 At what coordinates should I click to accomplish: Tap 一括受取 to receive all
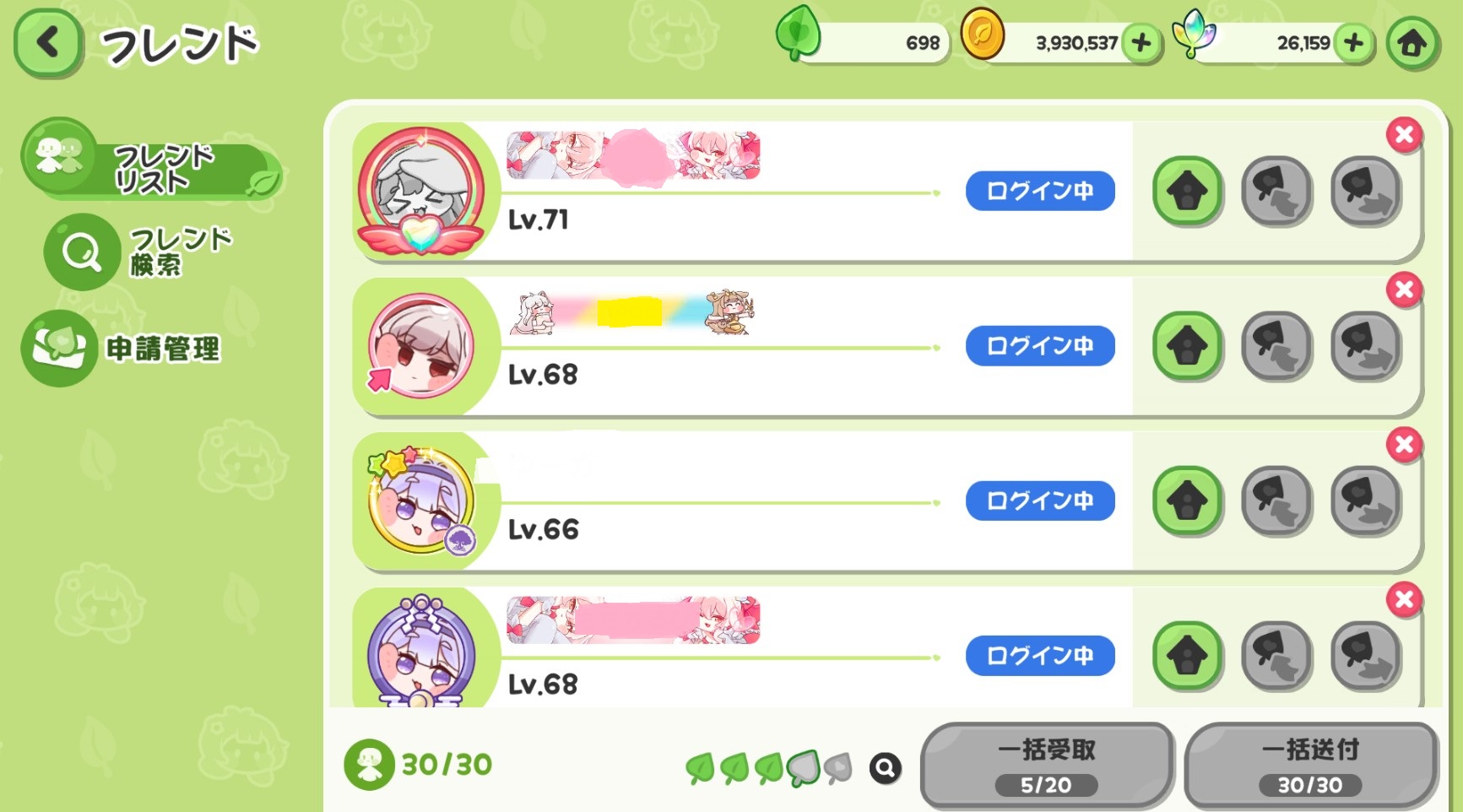1047,765
